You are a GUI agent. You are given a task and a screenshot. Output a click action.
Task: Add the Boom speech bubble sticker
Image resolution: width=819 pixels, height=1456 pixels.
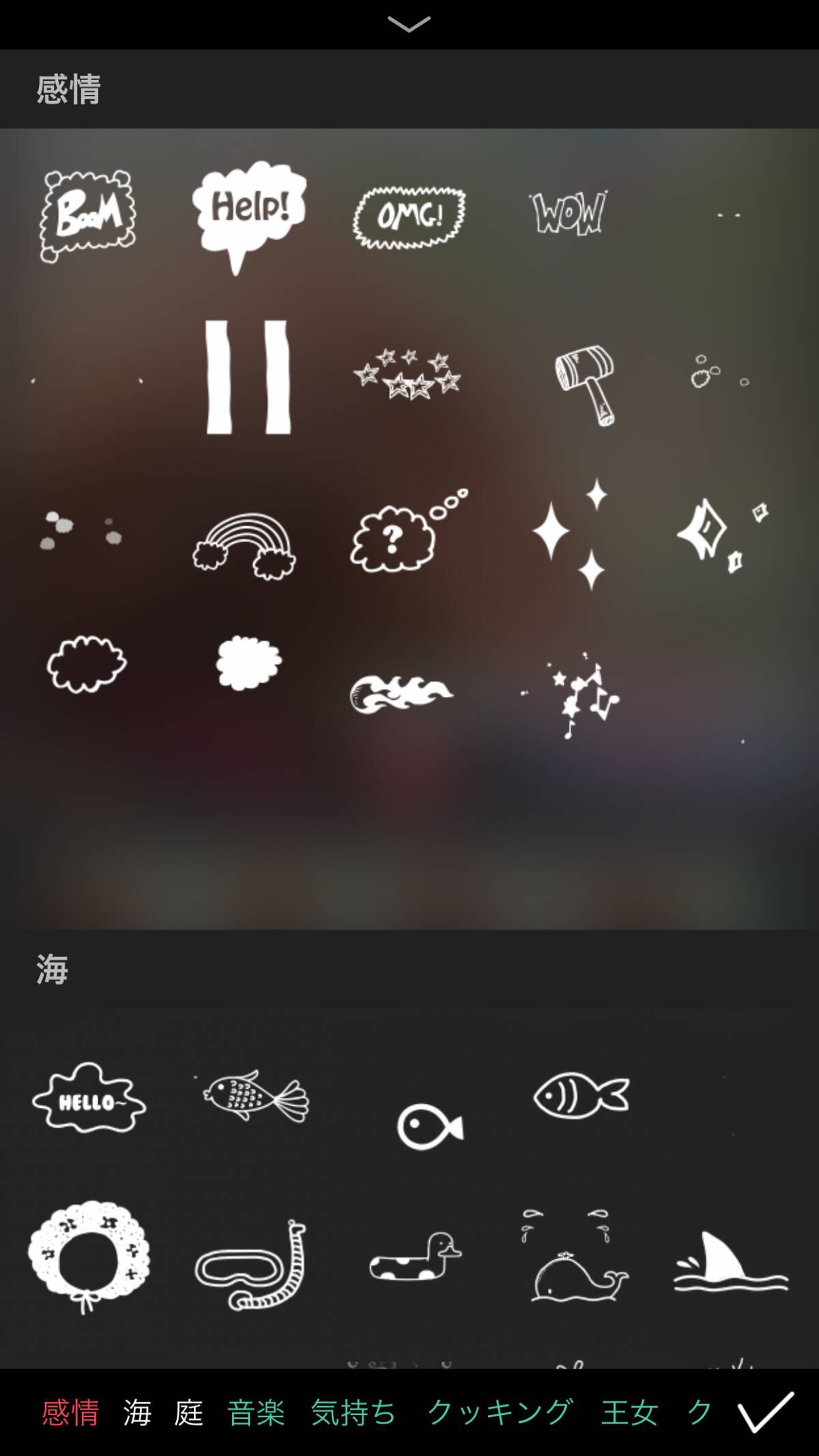[x=89, y=216]
